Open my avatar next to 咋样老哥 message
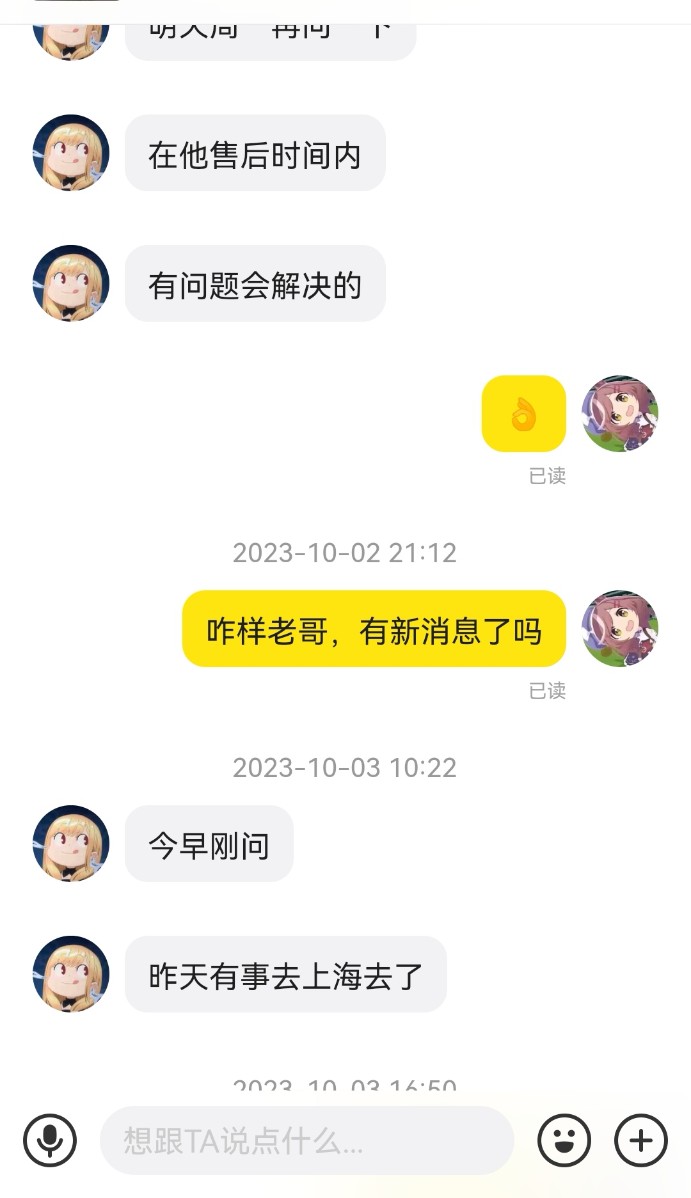This screenshot has height=1198, width=691. 620,628
